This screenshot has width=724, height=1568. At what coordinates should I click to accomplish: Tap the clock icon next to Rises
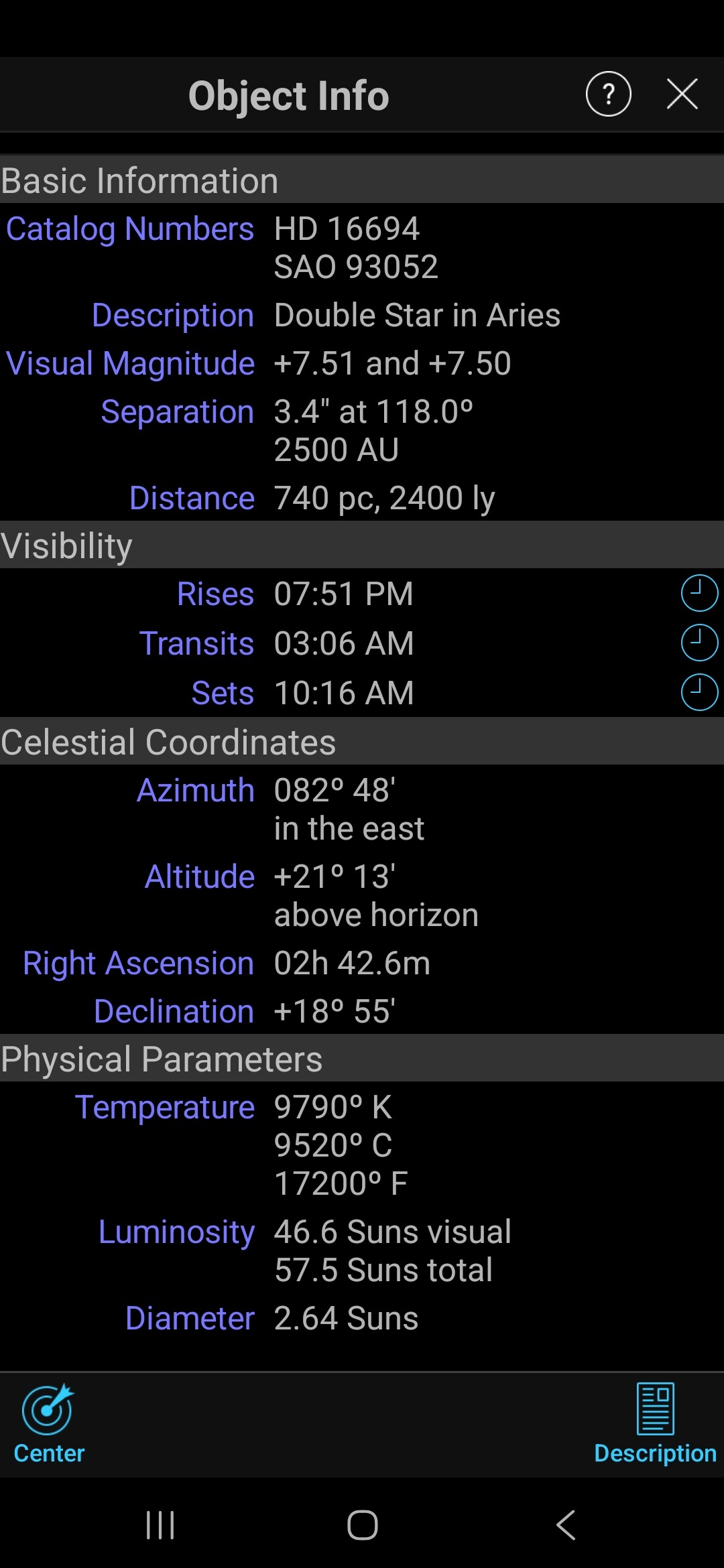[x=699, y=593]
